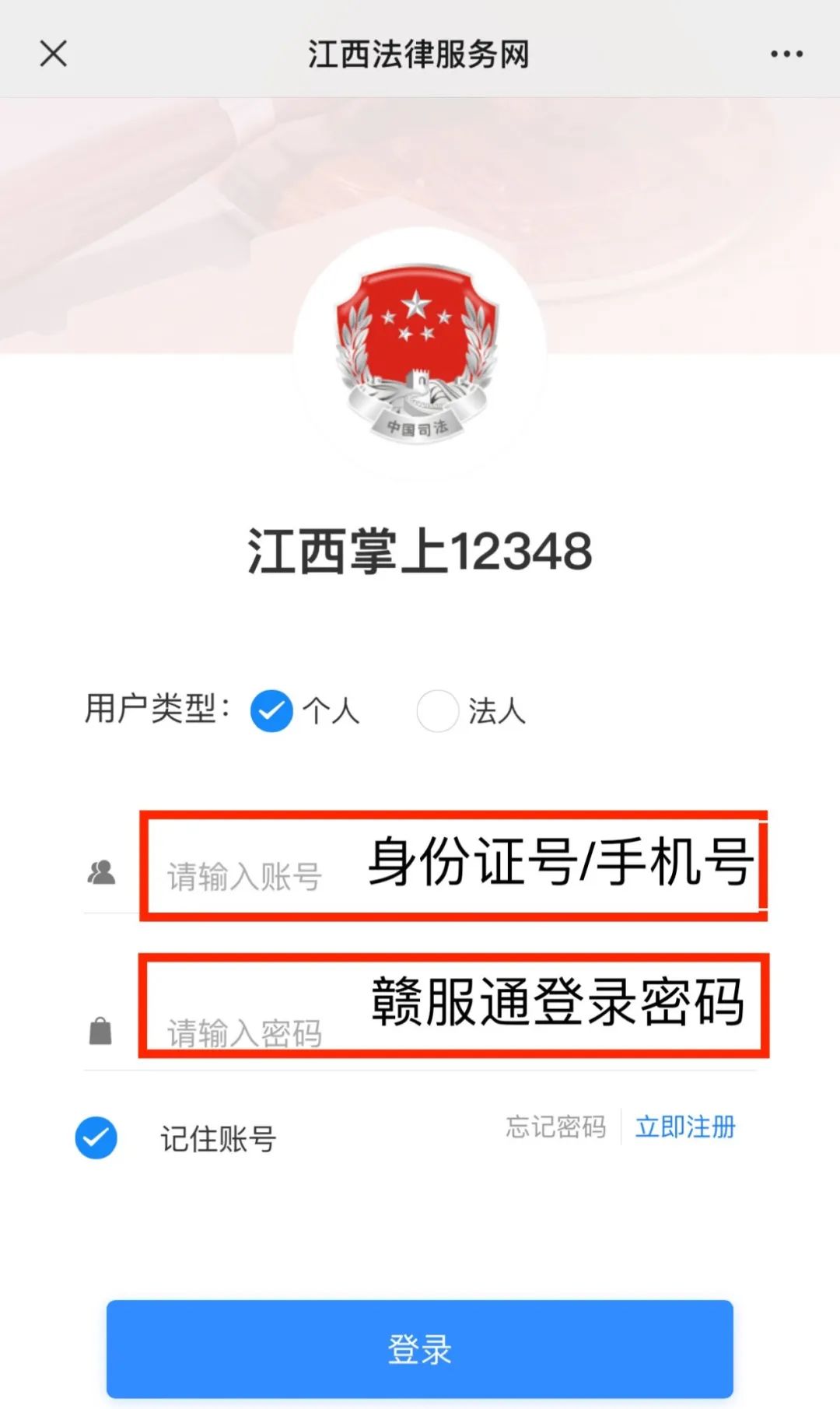Uncheck the 记住账号 checkbox
The height and width of the screenshot is (1409, 840).
96,1137
